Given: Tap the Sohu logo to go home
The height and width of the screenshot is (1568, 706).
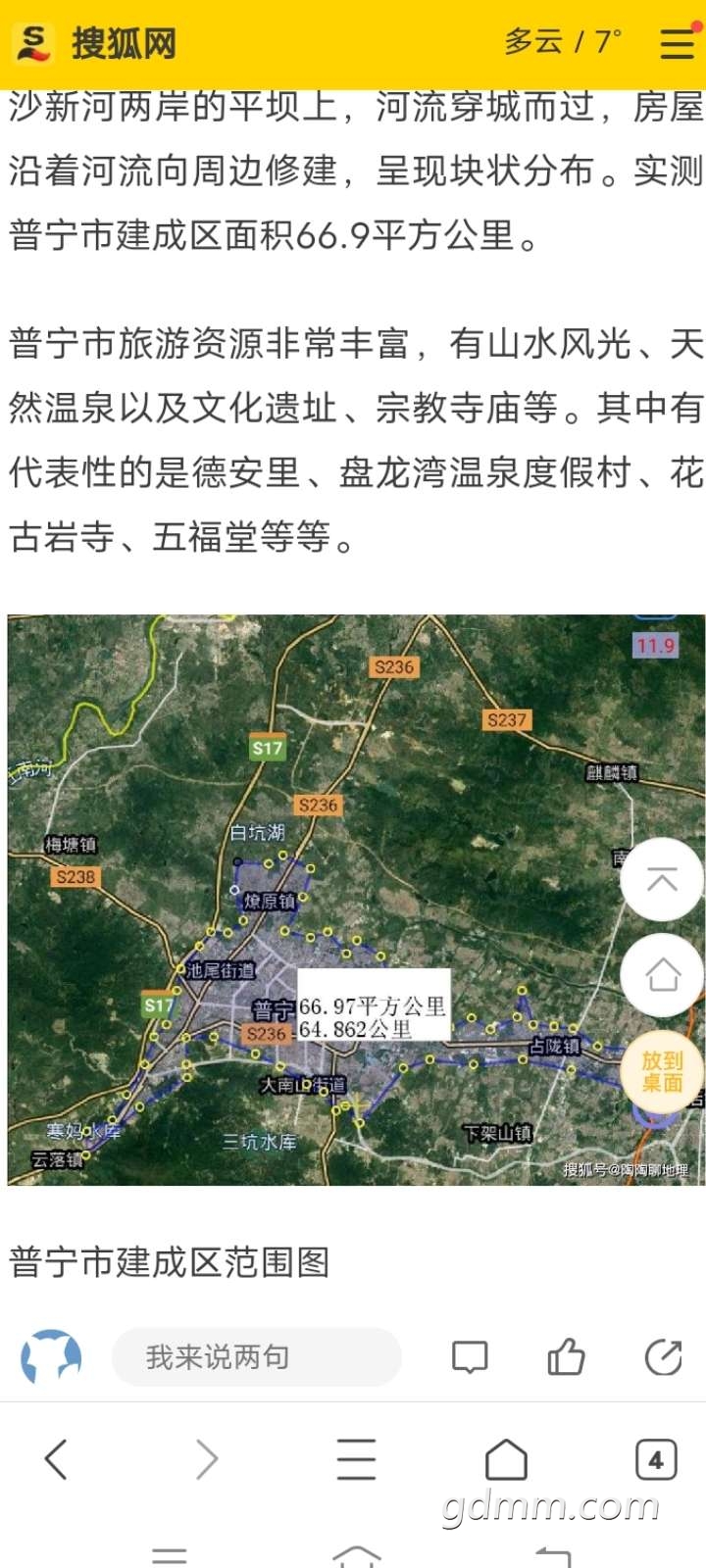Looking at the screenshot, I should (x=96, y=43).
